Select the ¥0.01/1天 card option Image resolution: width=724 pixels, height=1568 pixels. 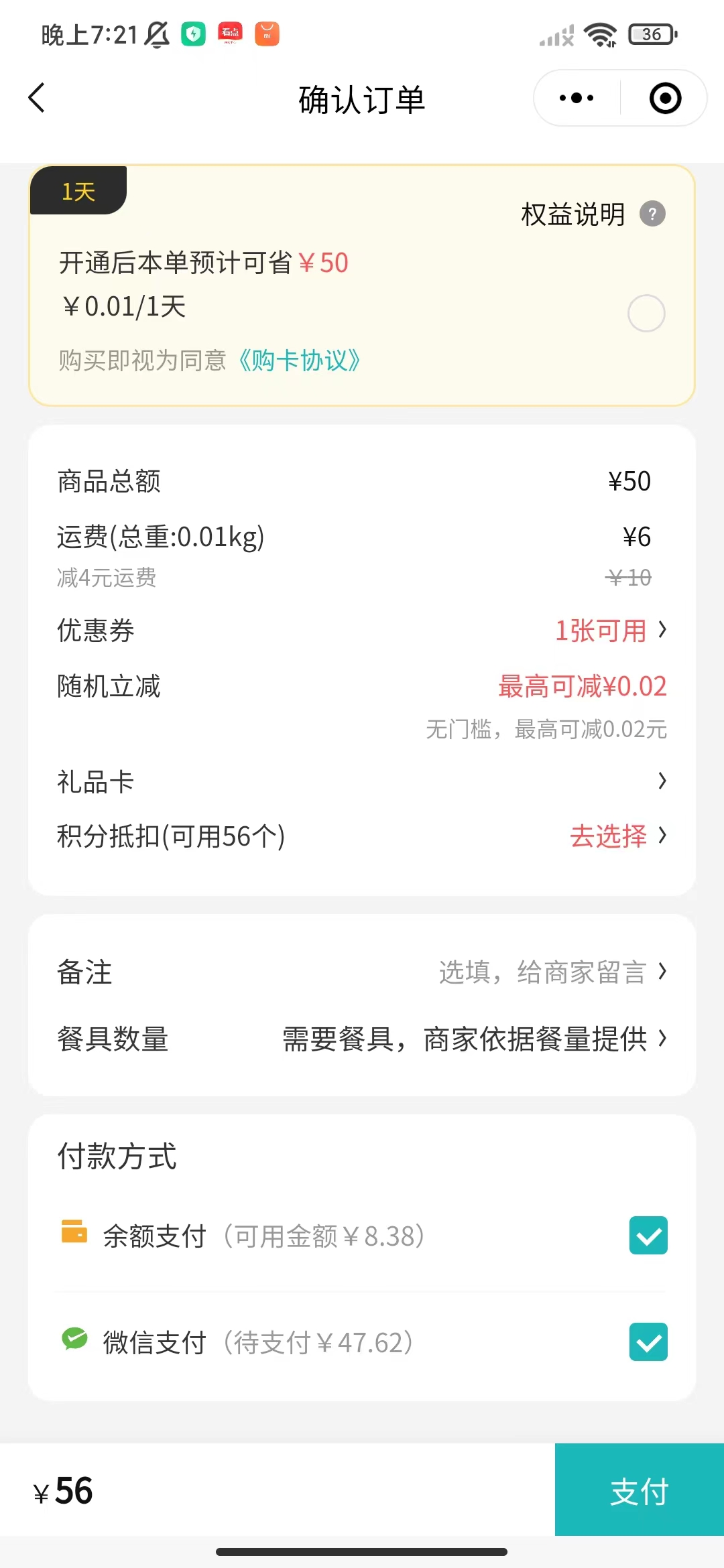(646, 313)
